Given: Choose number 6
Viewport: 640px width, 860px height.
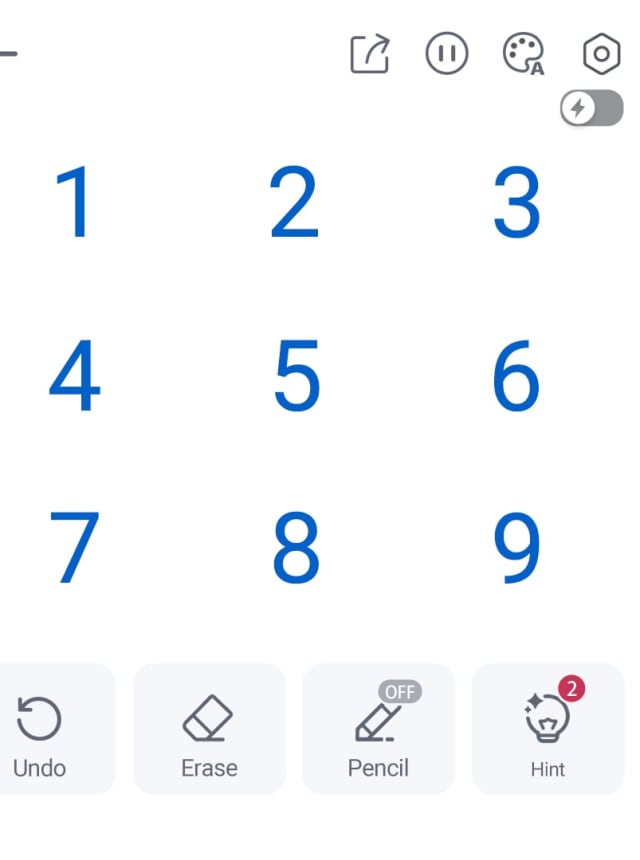Looking at the screenshot, I should (517, 377).
